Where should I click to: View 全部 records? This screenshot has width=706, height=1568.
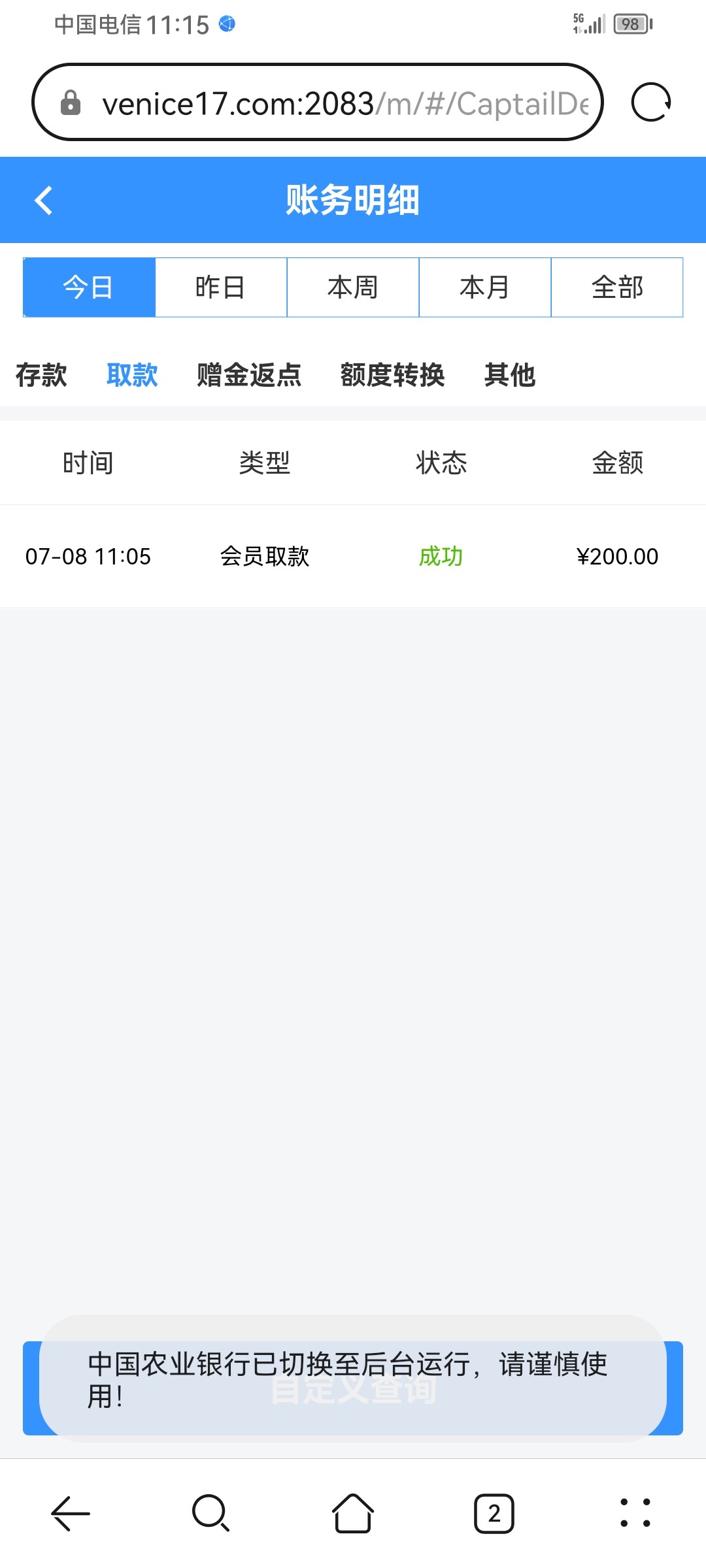pos(617,287)
